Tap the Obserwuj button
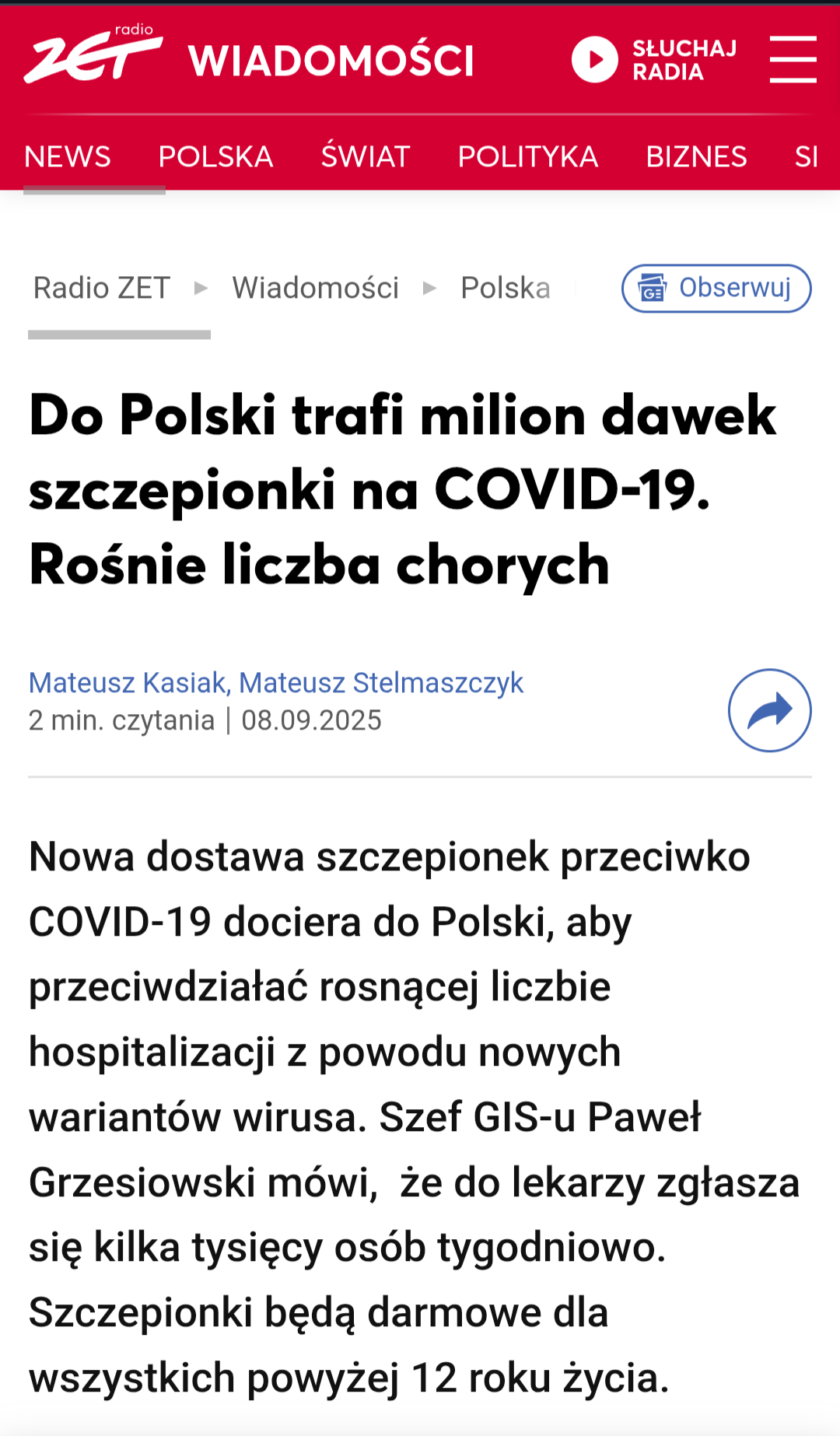840x1436 pixels. [x=716, y=288]
